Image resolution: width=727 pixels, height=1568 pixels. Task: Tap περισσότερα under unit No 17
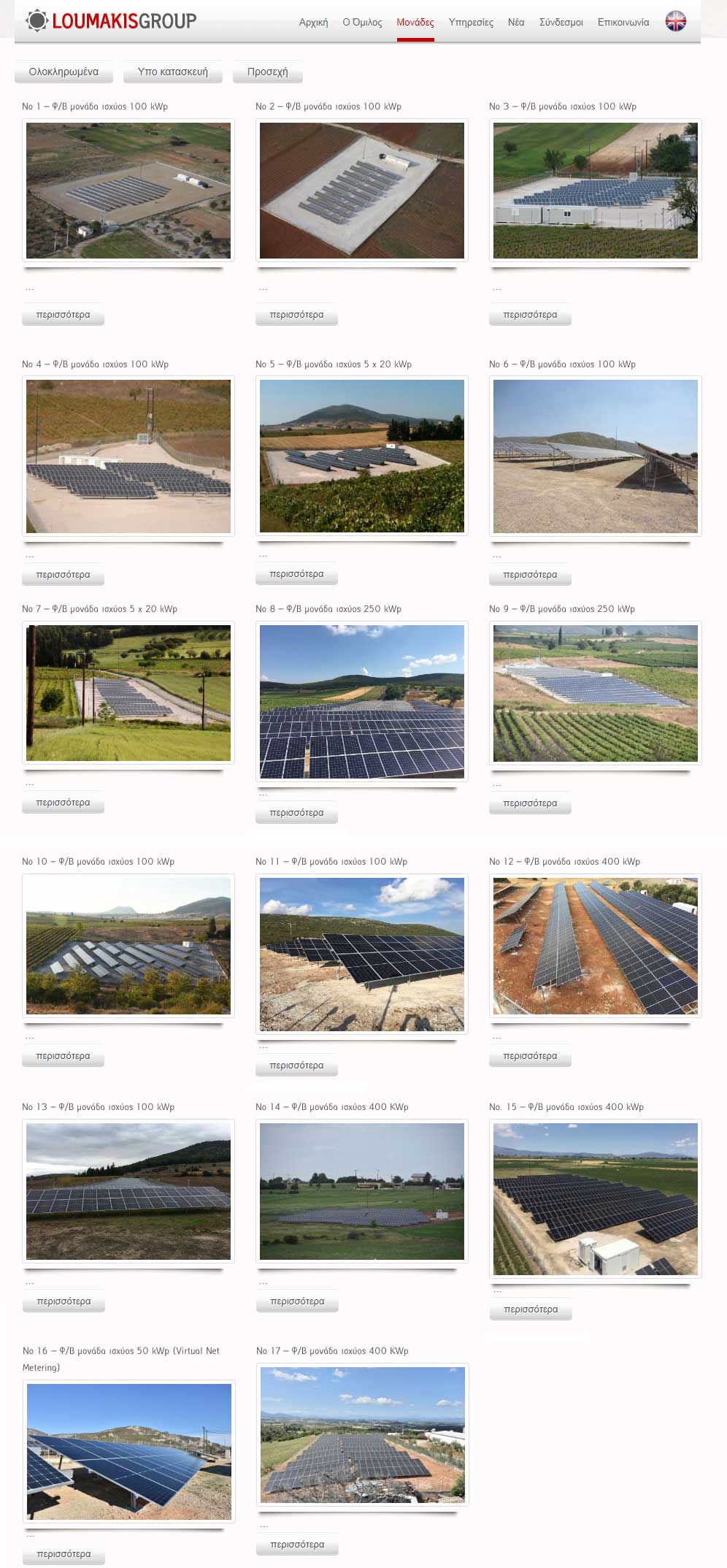297,1545
